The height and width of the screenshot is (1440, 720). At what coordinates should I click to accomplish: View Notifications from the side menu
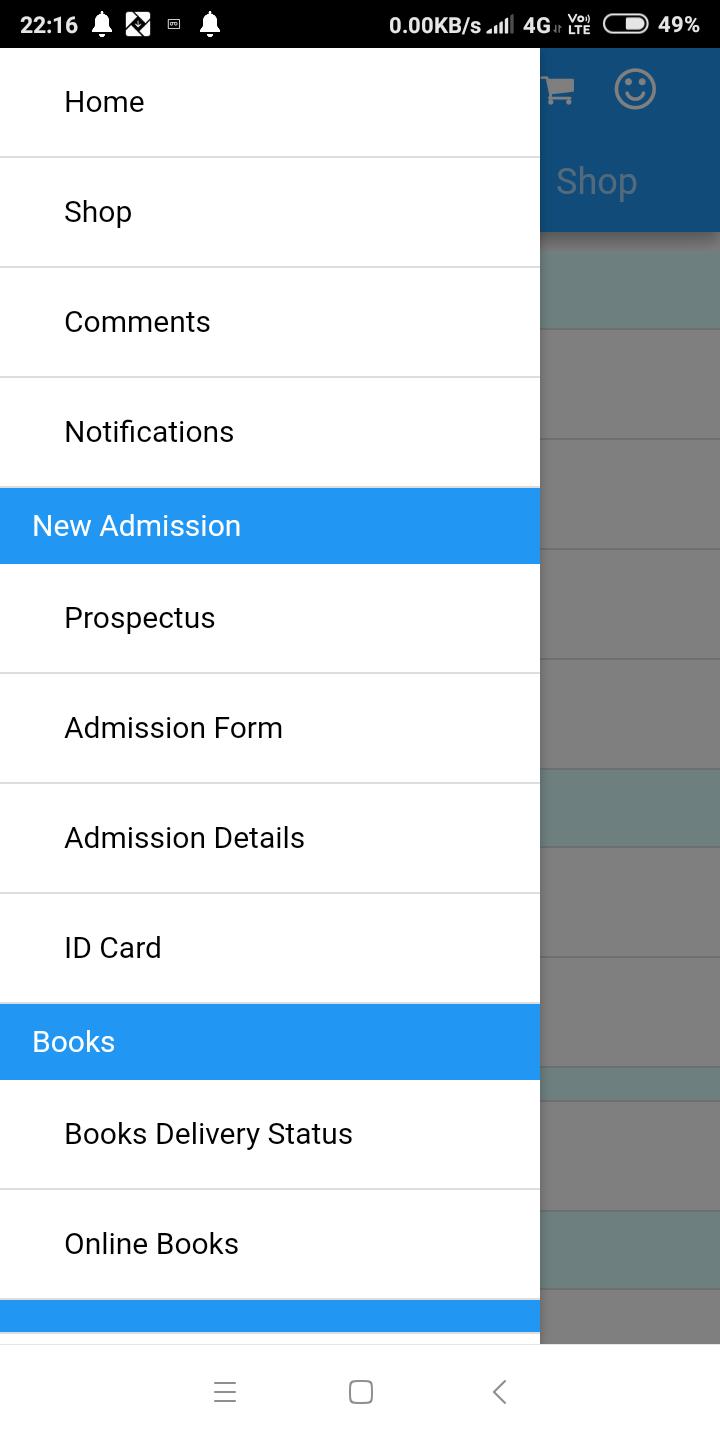[x=149, y=432]
